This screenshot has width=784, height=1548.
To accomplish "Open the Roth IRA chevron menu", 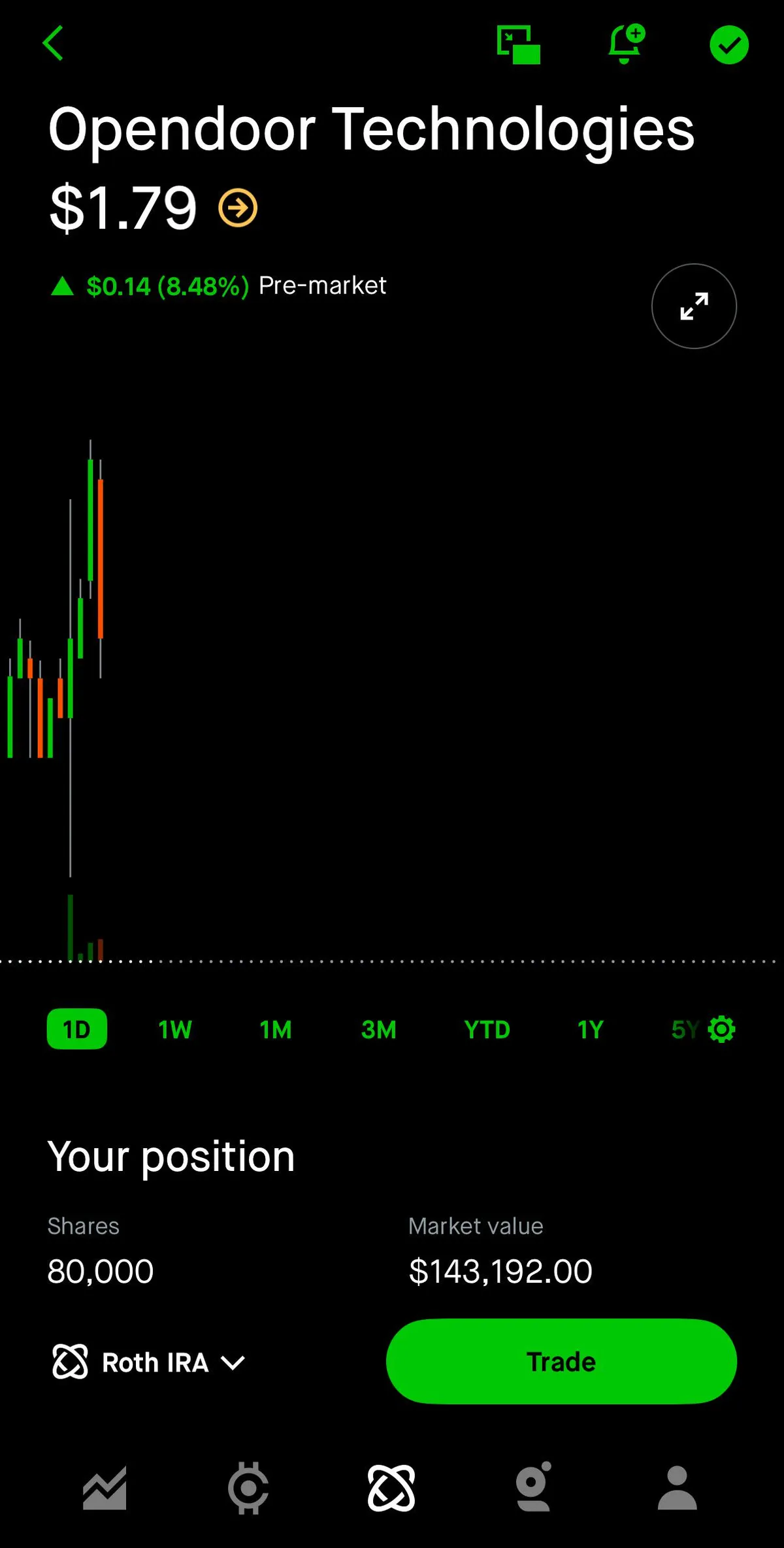I will coord(233,1362).
